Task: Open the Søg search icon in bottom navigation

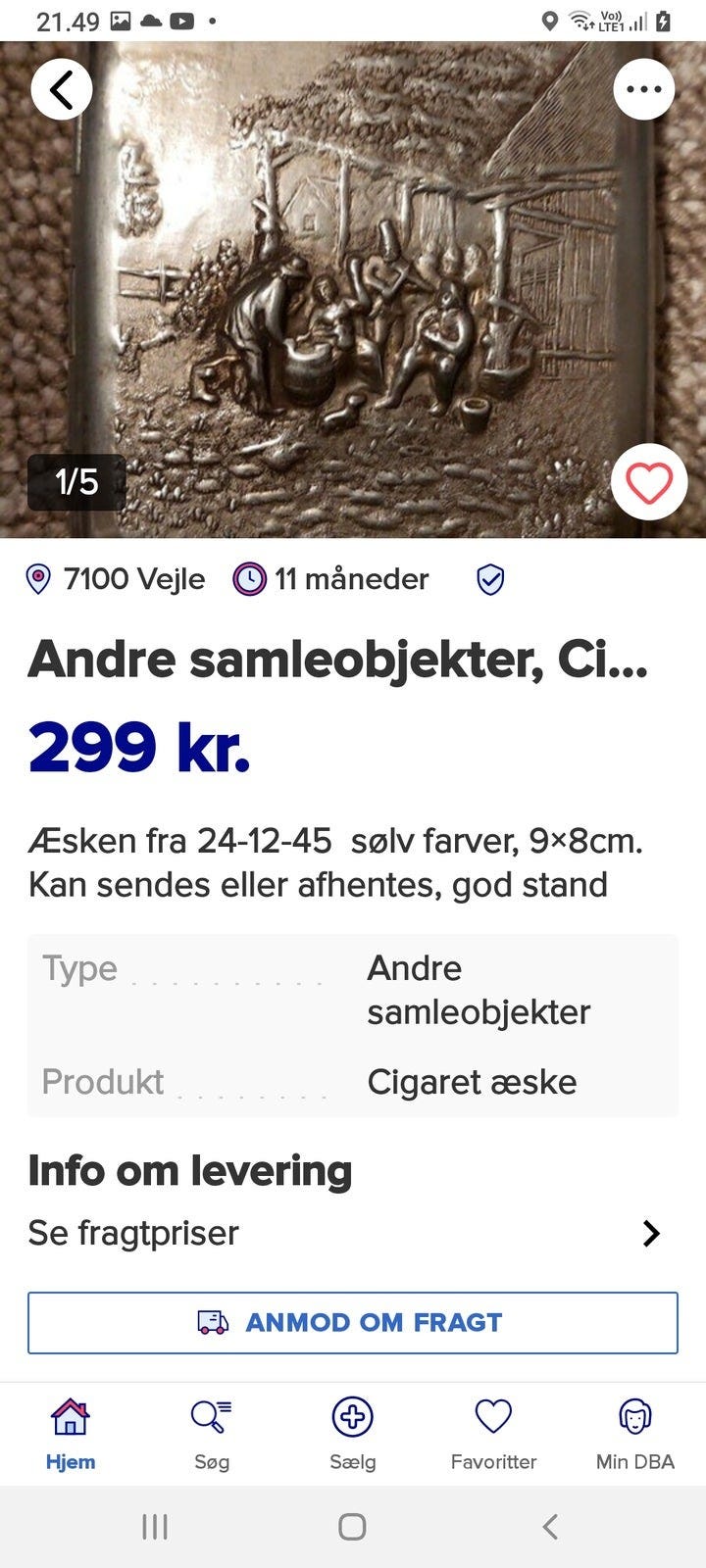Action: [211, 1415]
